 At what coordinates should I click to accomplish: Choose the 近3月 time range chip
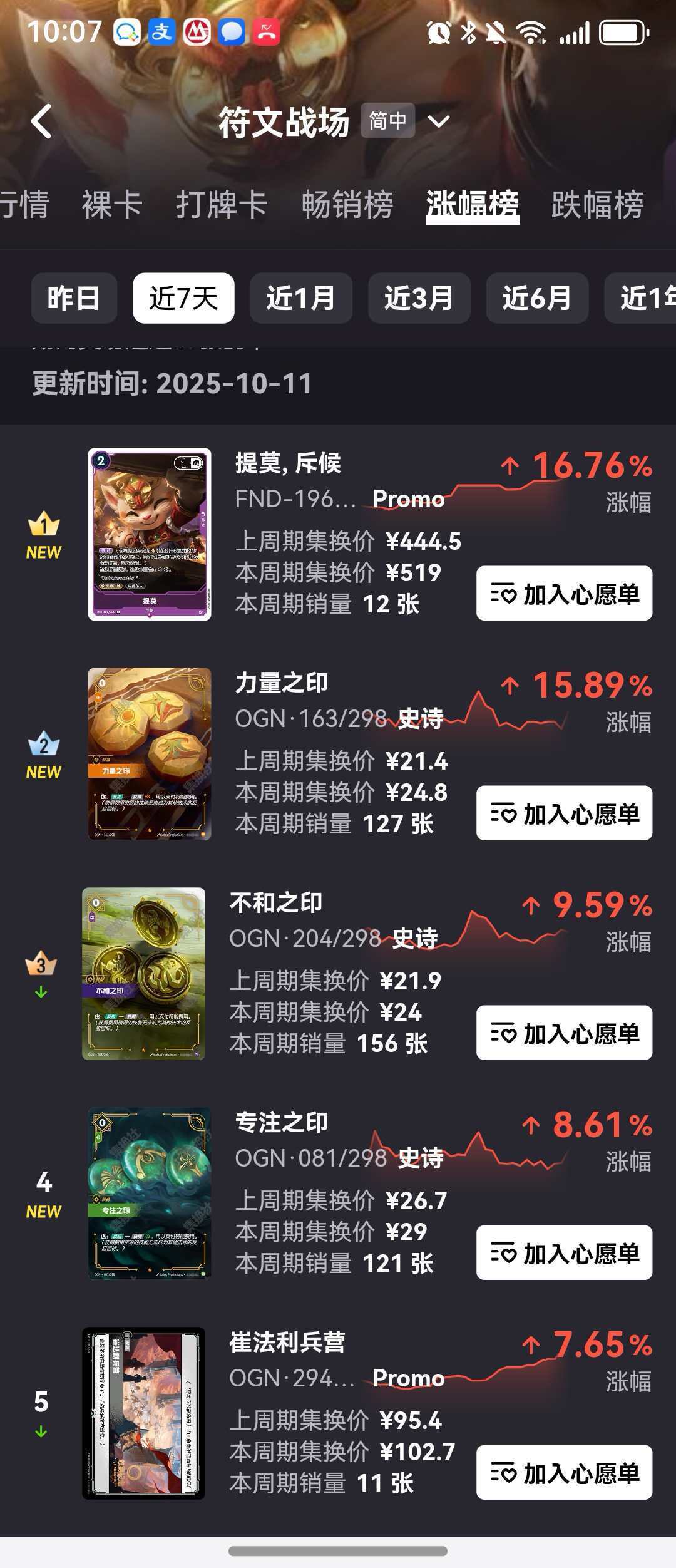point(419,298)
